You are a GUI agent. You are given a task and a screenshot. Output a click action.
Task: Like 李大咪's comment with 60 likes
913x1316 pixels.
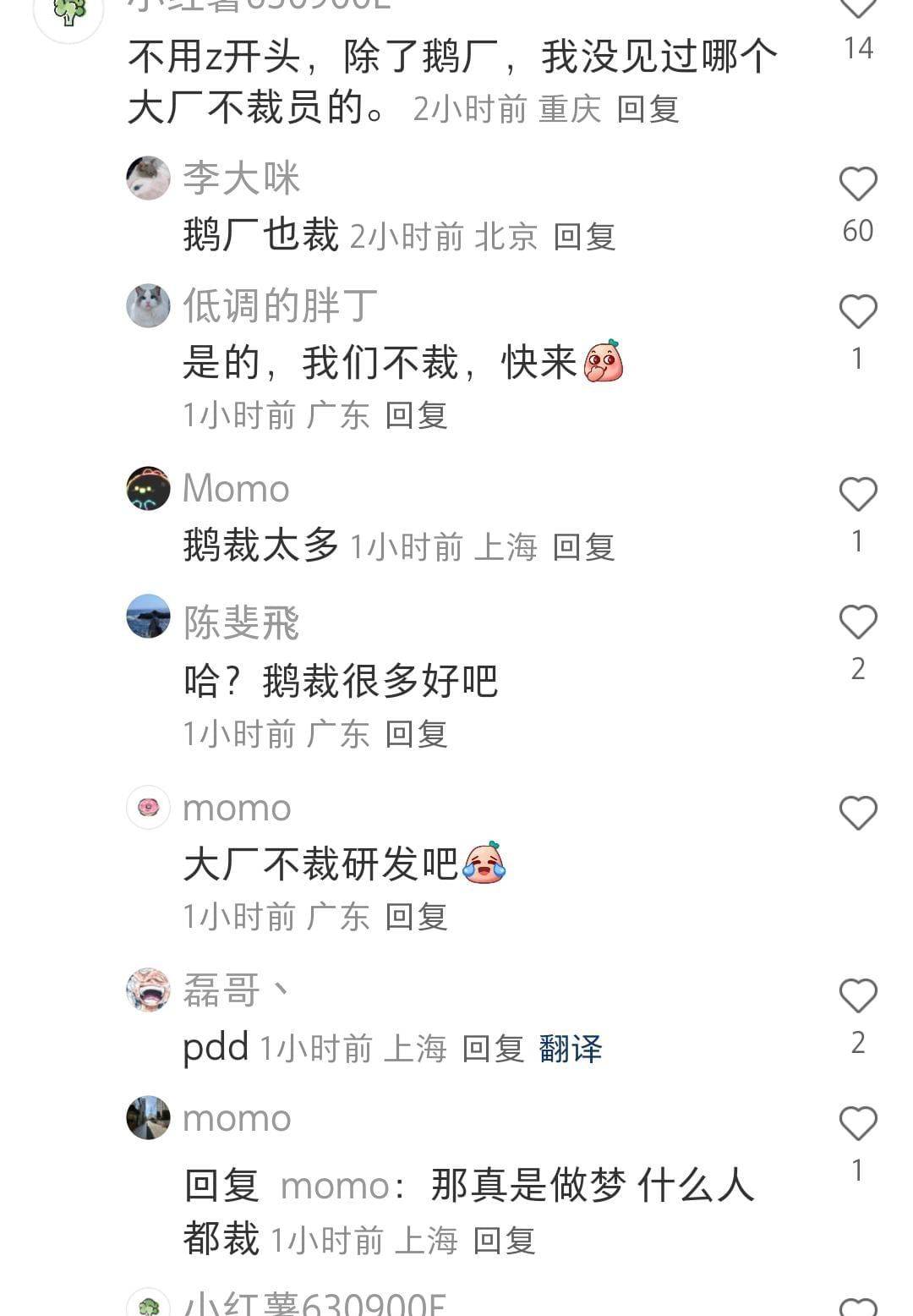click(x=857, y=184)
